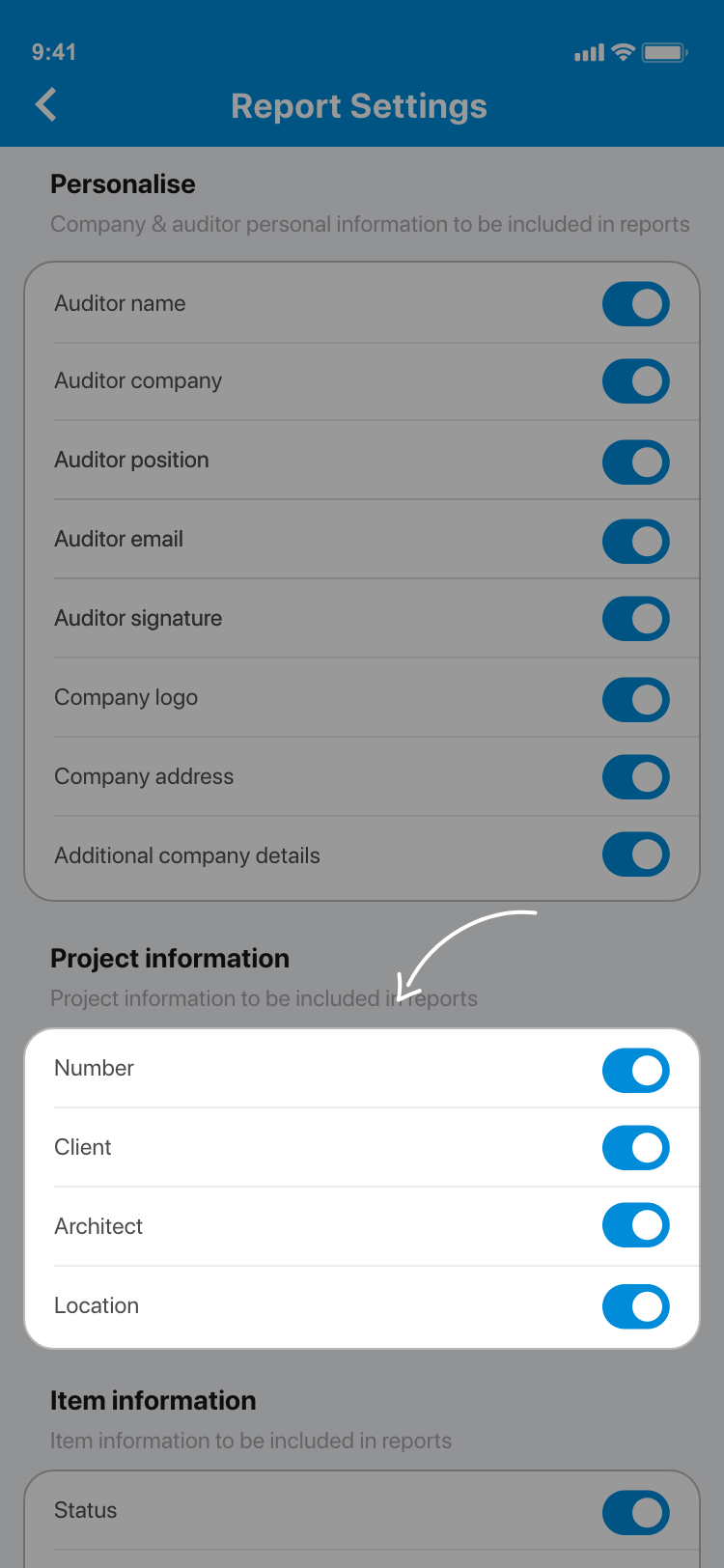Go back from Report Settings

45,105
